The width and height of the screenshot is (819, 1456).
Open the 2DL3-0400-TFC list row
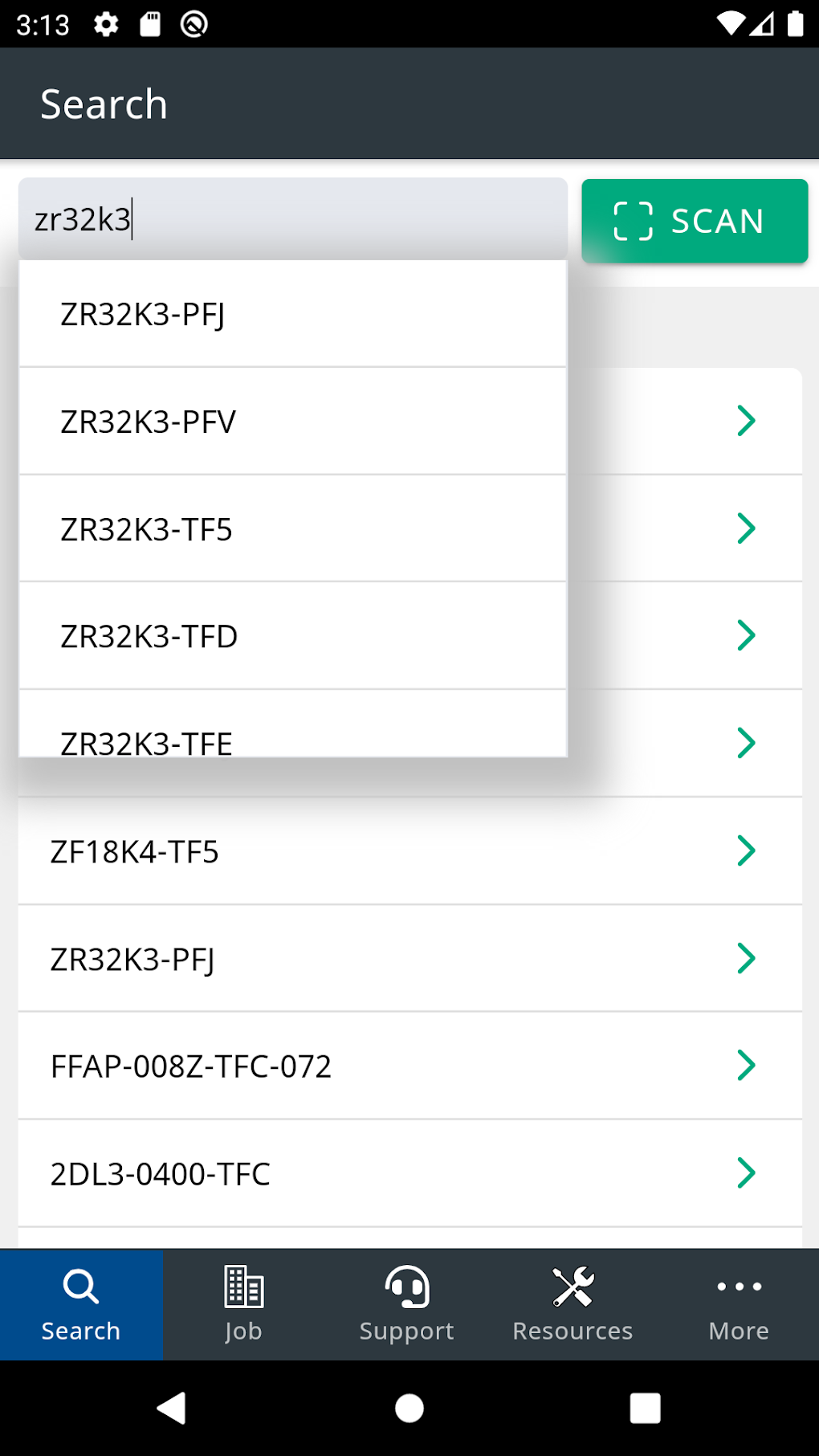pyautogui.click(x=410, y=1174)
